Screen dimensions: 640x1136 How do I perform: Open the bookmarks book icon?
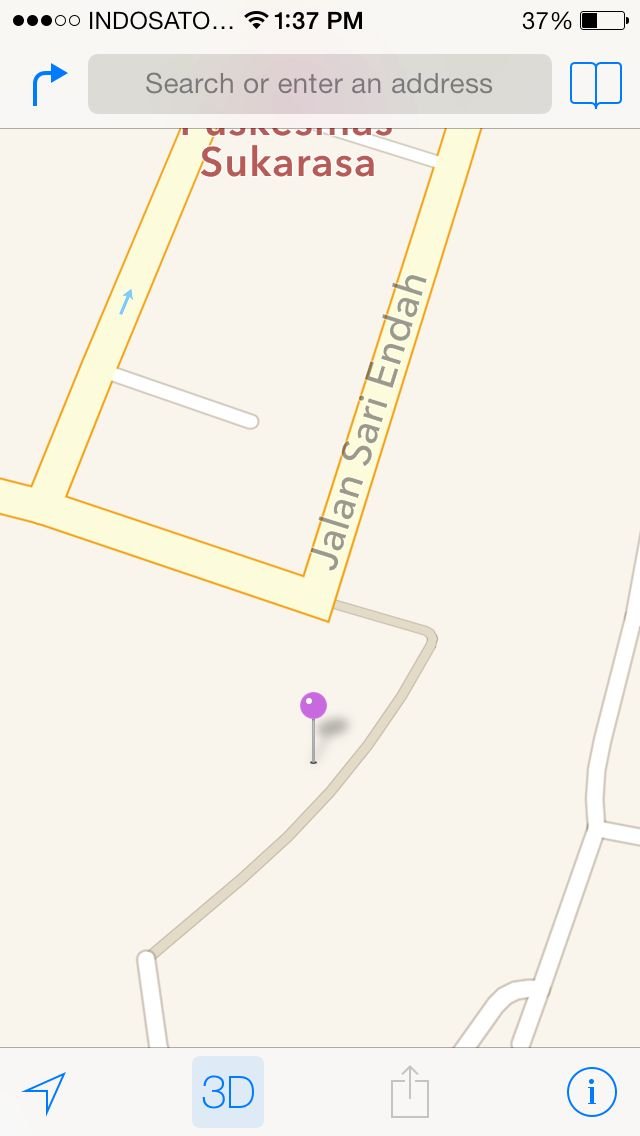(x=595, y=85)
